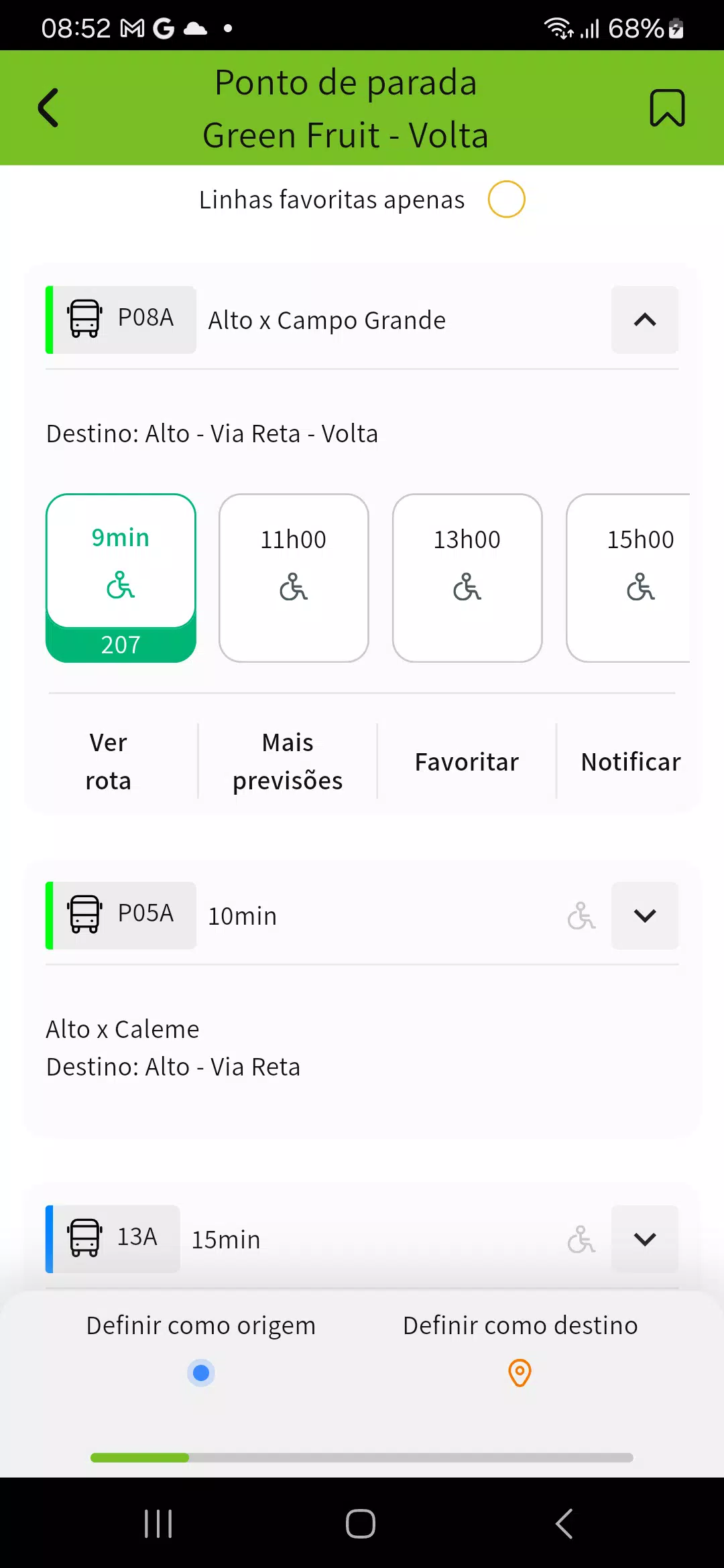Favoritar the P08A line
Image resolution: width=724 pixels, height=1568 pixels.
(x=467, y=761)
